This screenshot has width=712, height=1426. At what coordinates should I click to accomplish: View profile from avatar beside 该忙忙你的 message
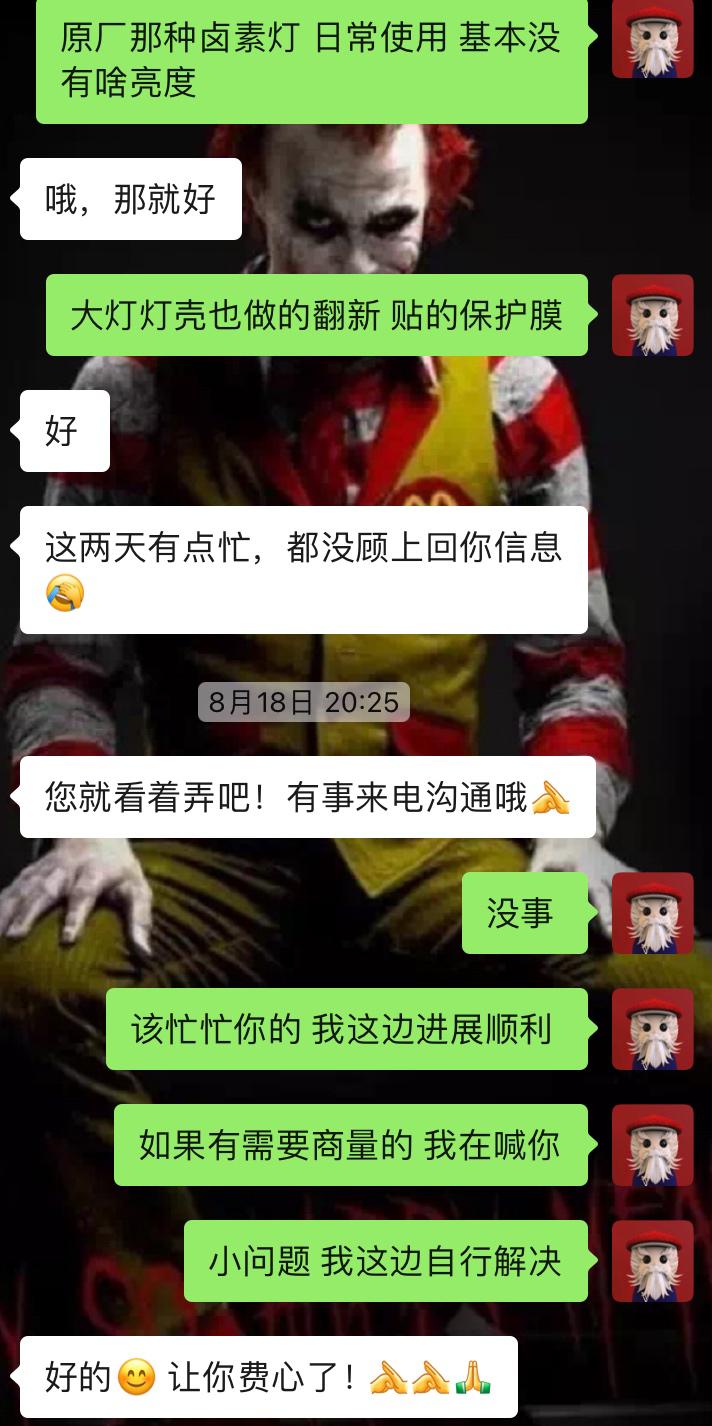[x=652, y=1029]
